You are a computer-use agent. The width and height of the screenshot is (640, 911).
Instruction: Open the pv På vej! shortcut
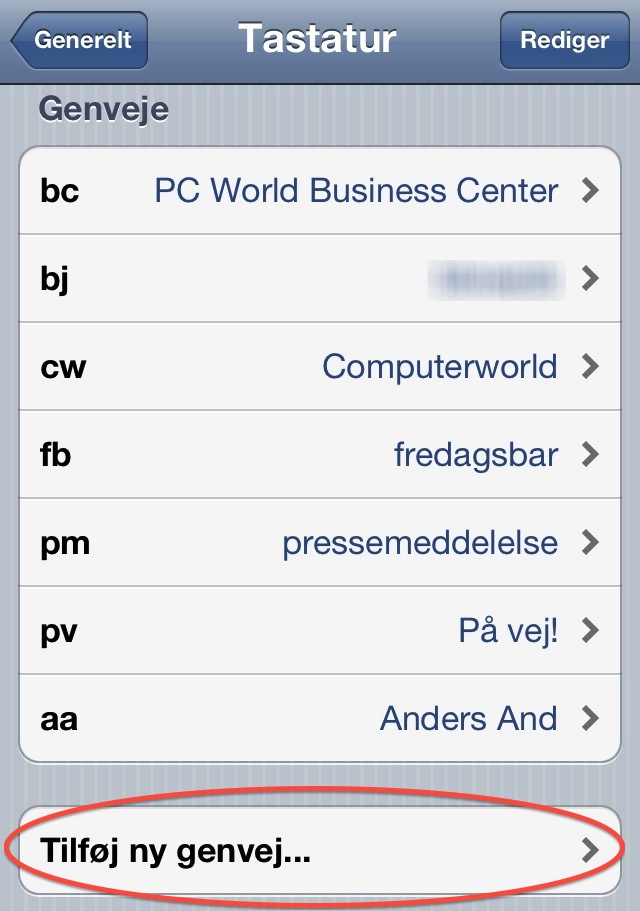pyautogui.click(x=320, y=630)
